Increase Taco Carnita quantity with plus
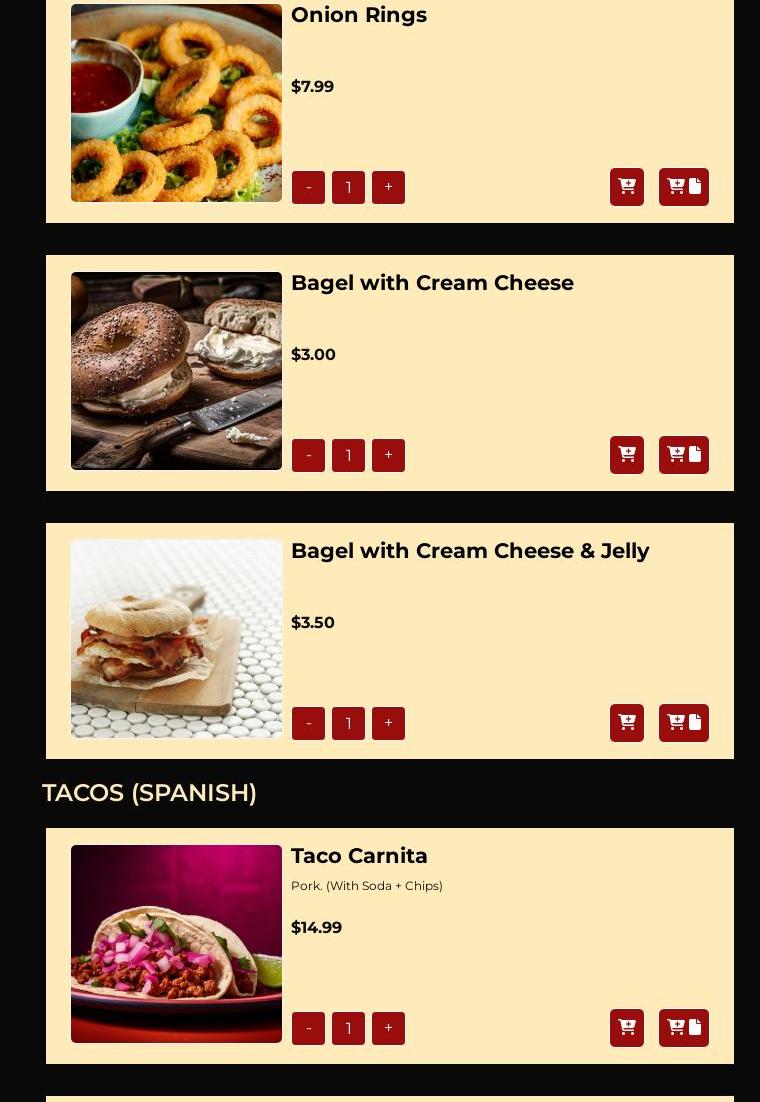 click(388, 1028)
